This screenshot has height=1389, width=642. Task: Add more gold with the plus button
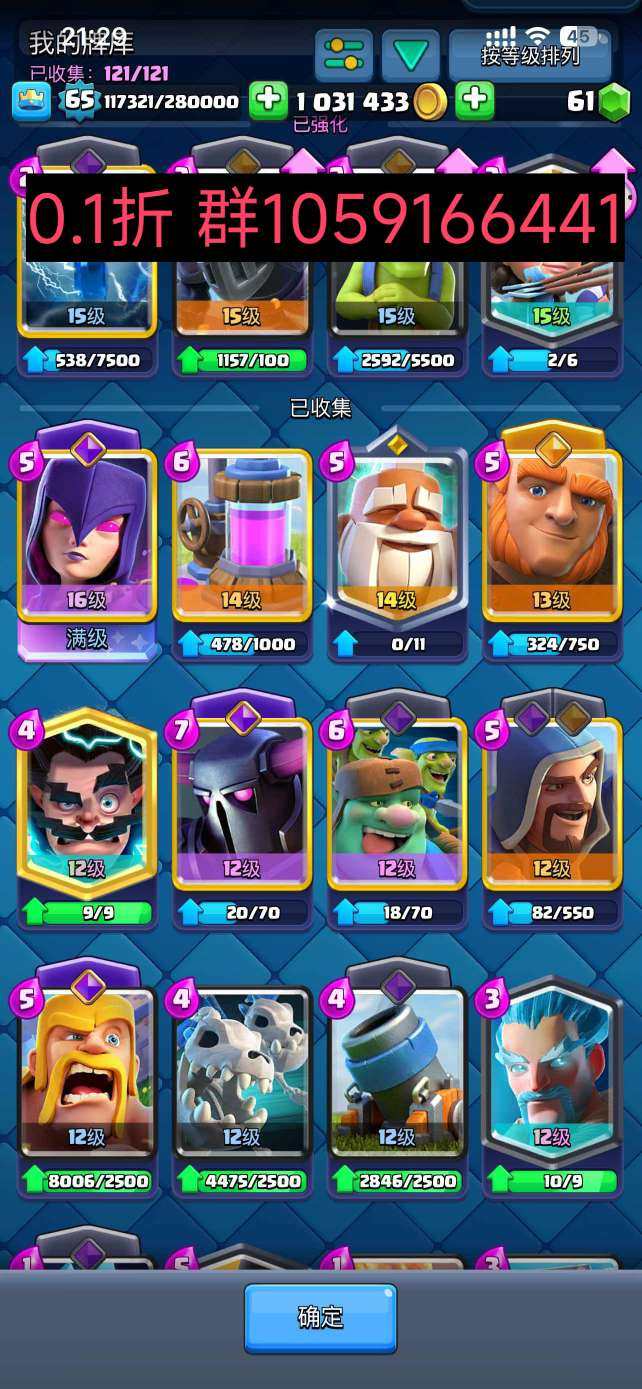tap(475, 100)
